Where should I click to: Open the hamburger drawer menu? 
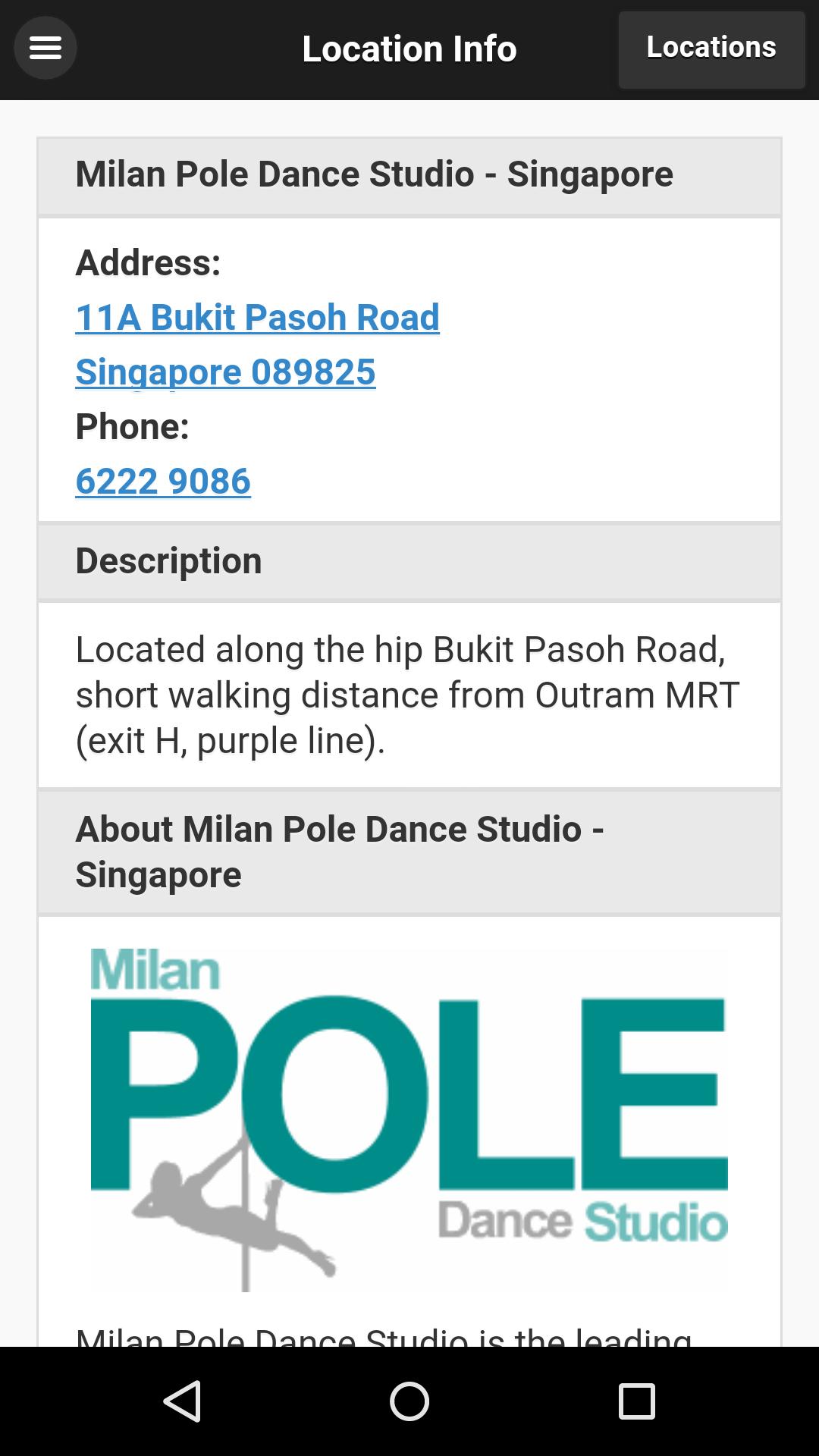pyautogui.click(x=45, y=49)
